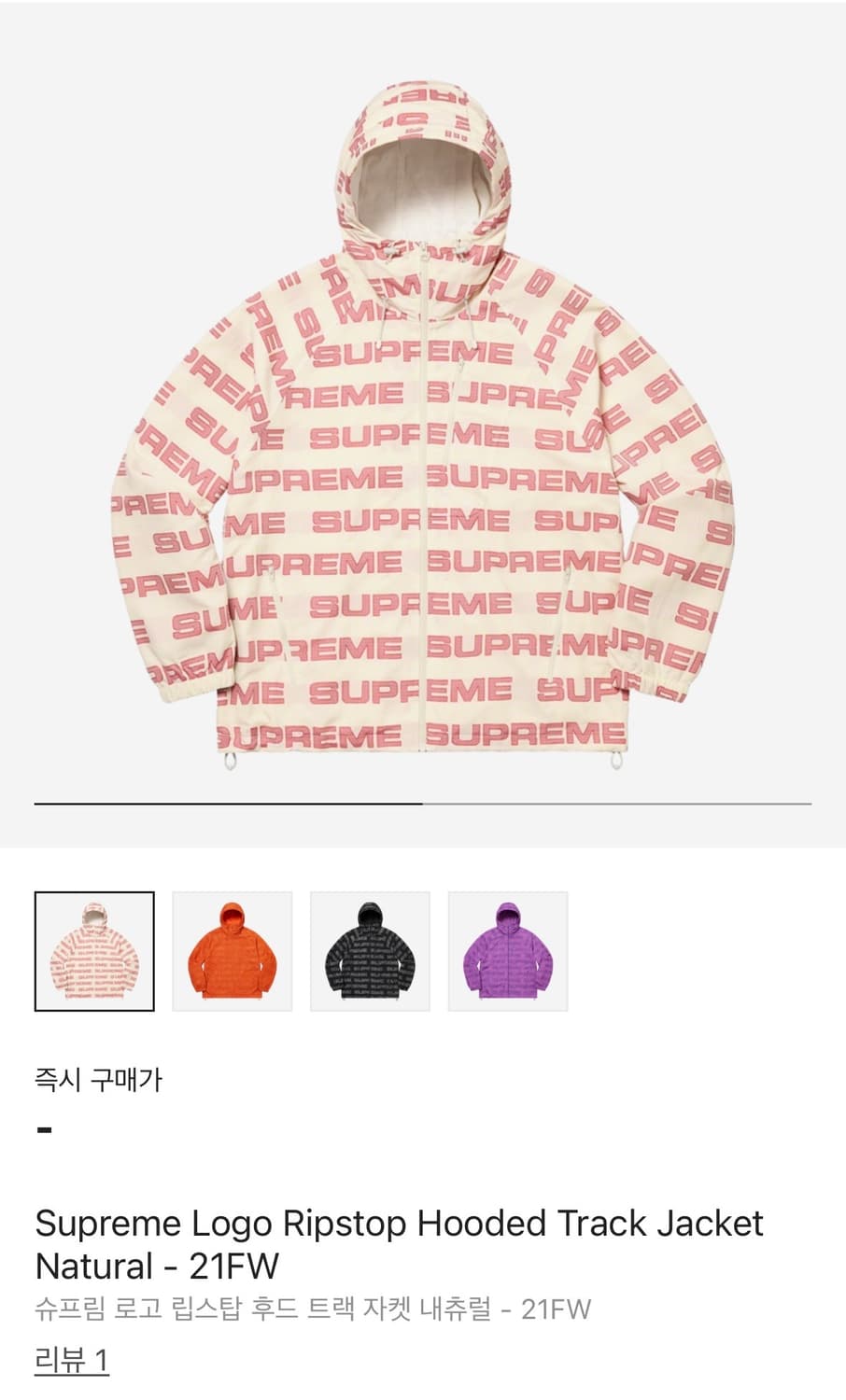Click the dash price placeholder
This screenshot has width=846, height=1400.
[x=41, y=1129]
